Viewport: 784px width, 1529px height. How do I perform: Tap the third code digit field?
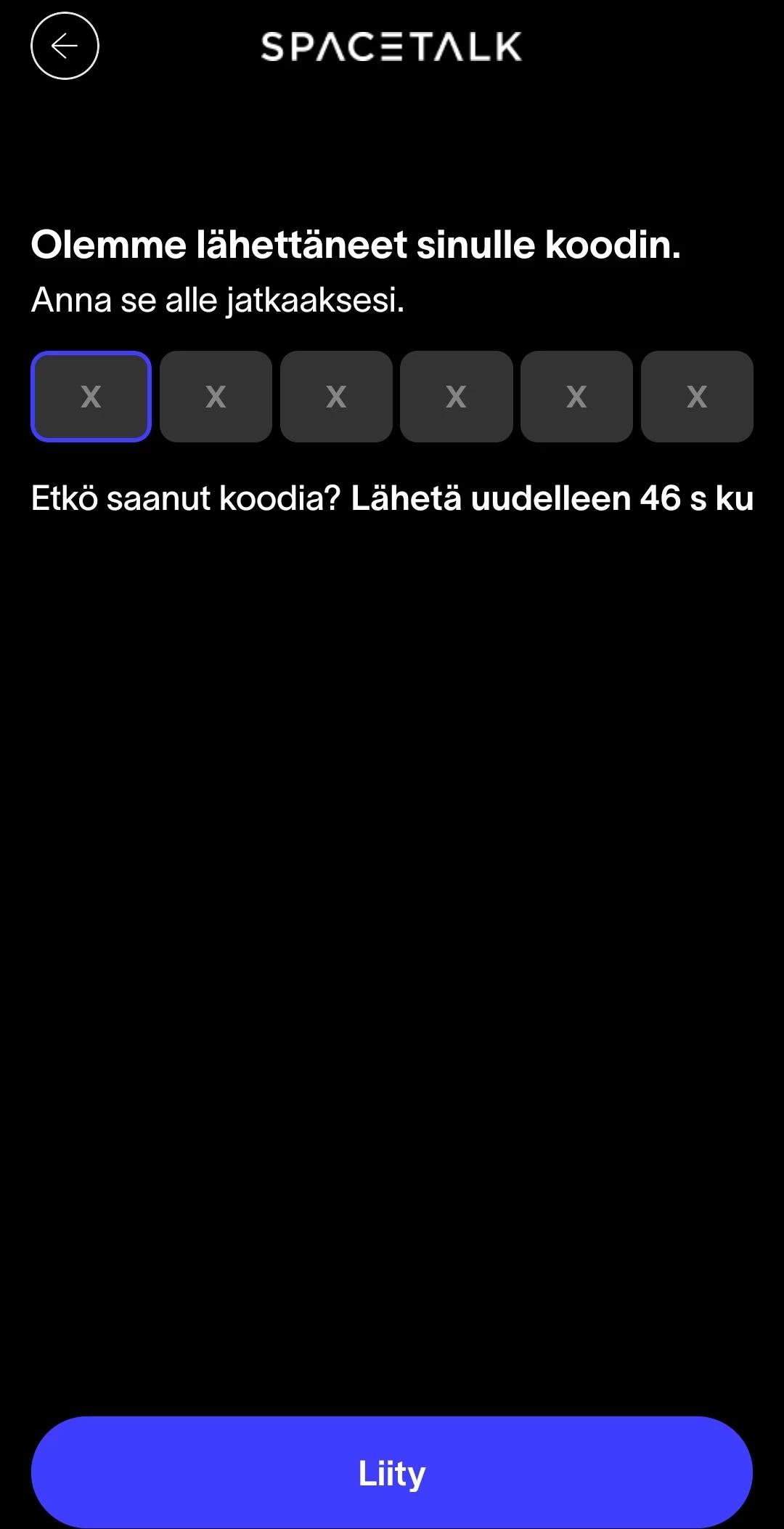pyautogui.click(x=336, y=397)
